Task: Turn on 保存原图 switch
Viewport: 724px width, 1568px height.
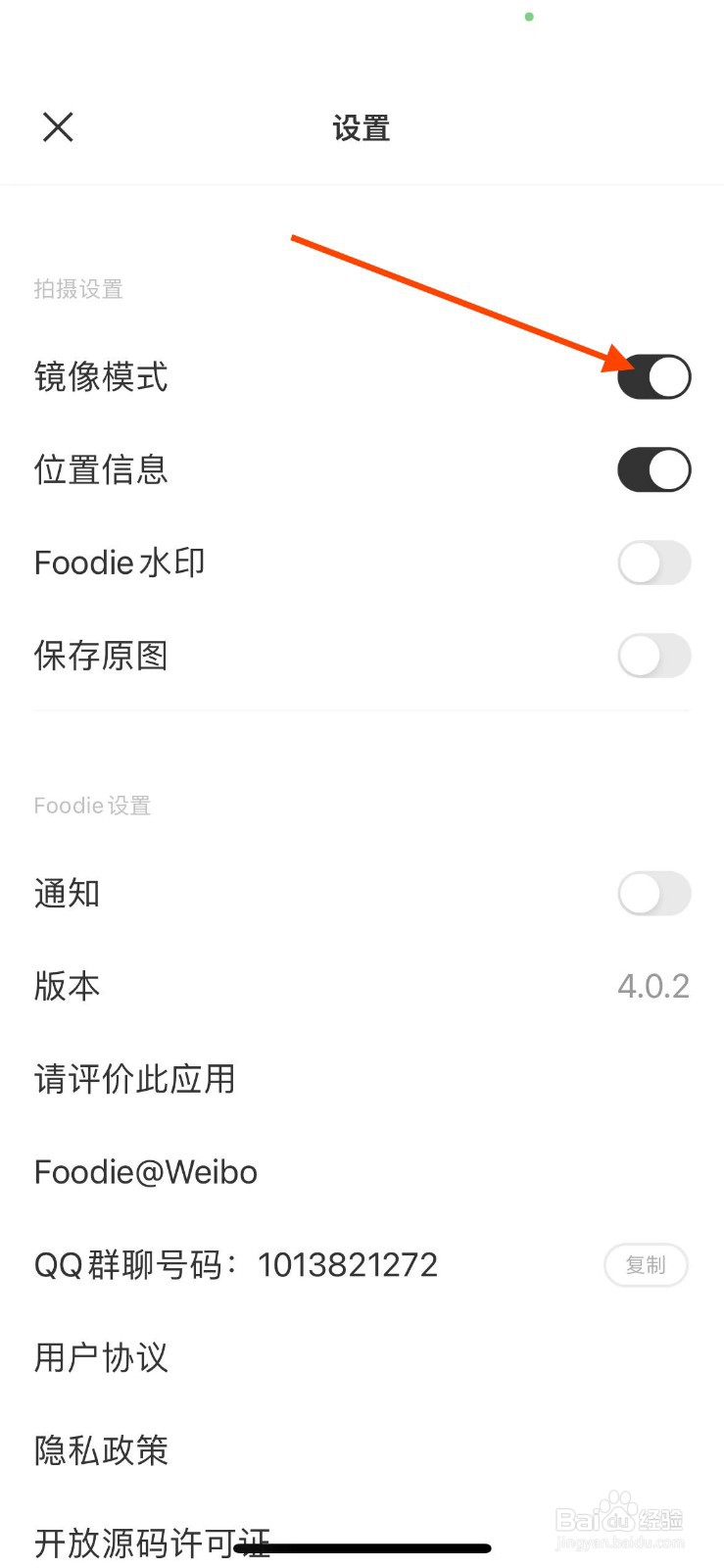Action: [x=653, y=656]
